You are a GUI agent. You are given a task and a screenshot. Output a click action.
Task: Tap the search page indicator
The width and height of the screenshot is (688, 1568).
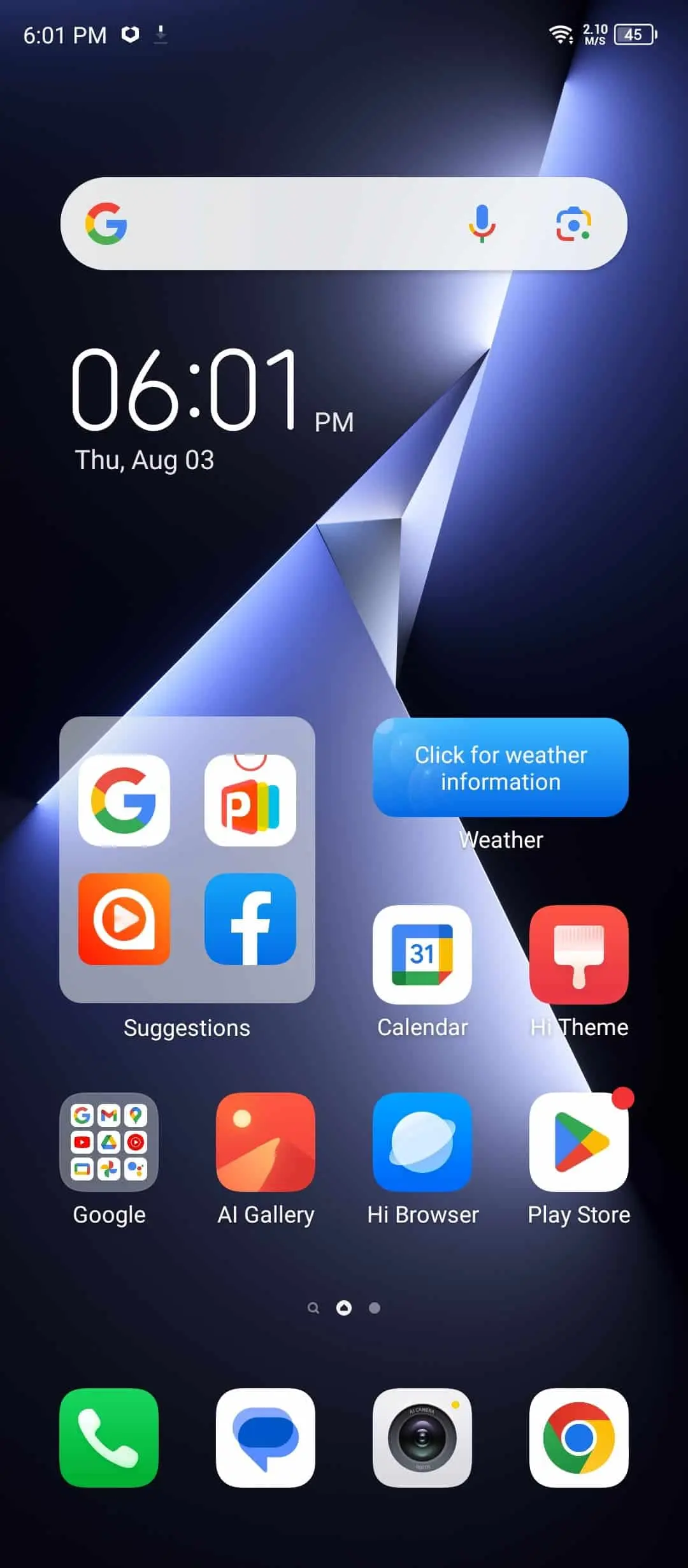coord(313,1308)
